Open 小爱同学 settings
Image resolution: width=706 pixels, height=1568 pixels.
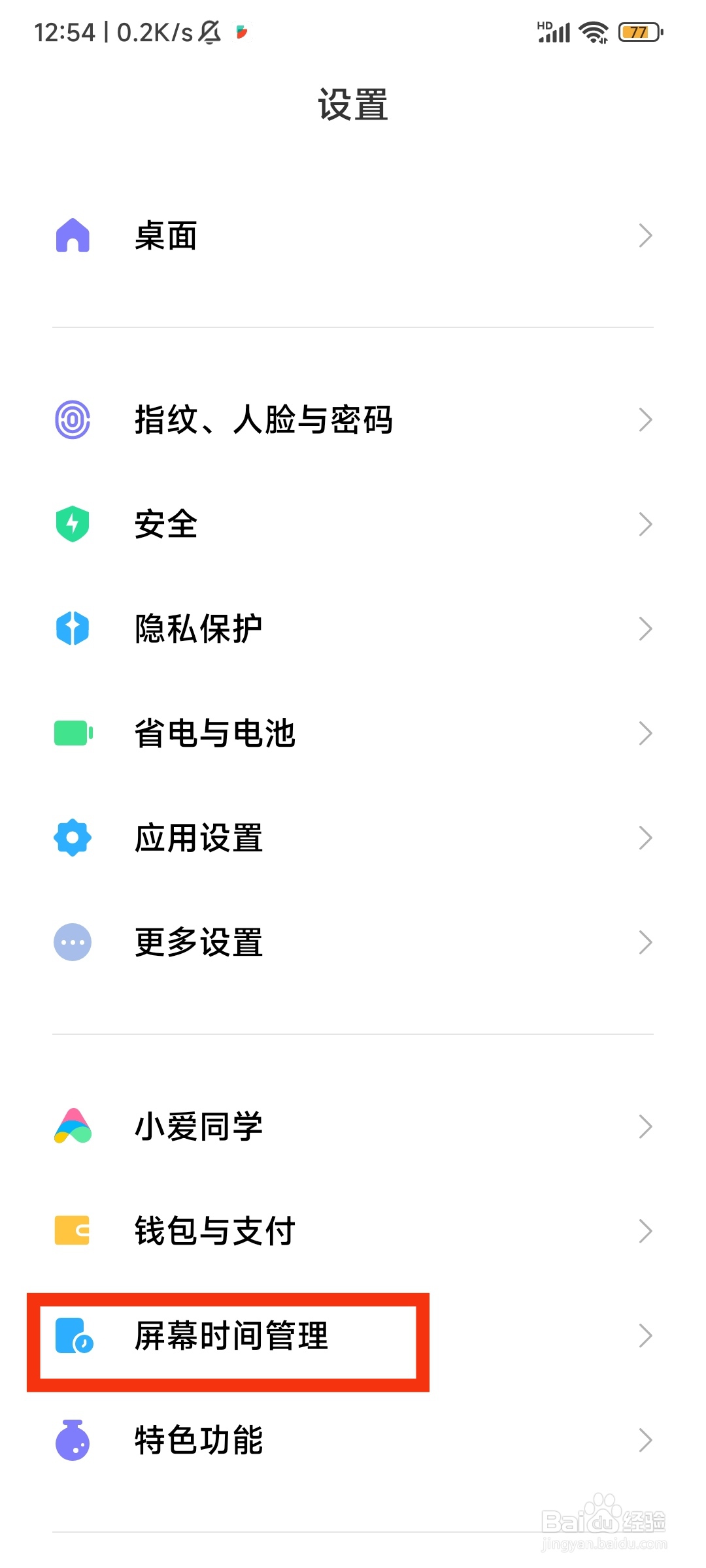[x=353, y=1126]
